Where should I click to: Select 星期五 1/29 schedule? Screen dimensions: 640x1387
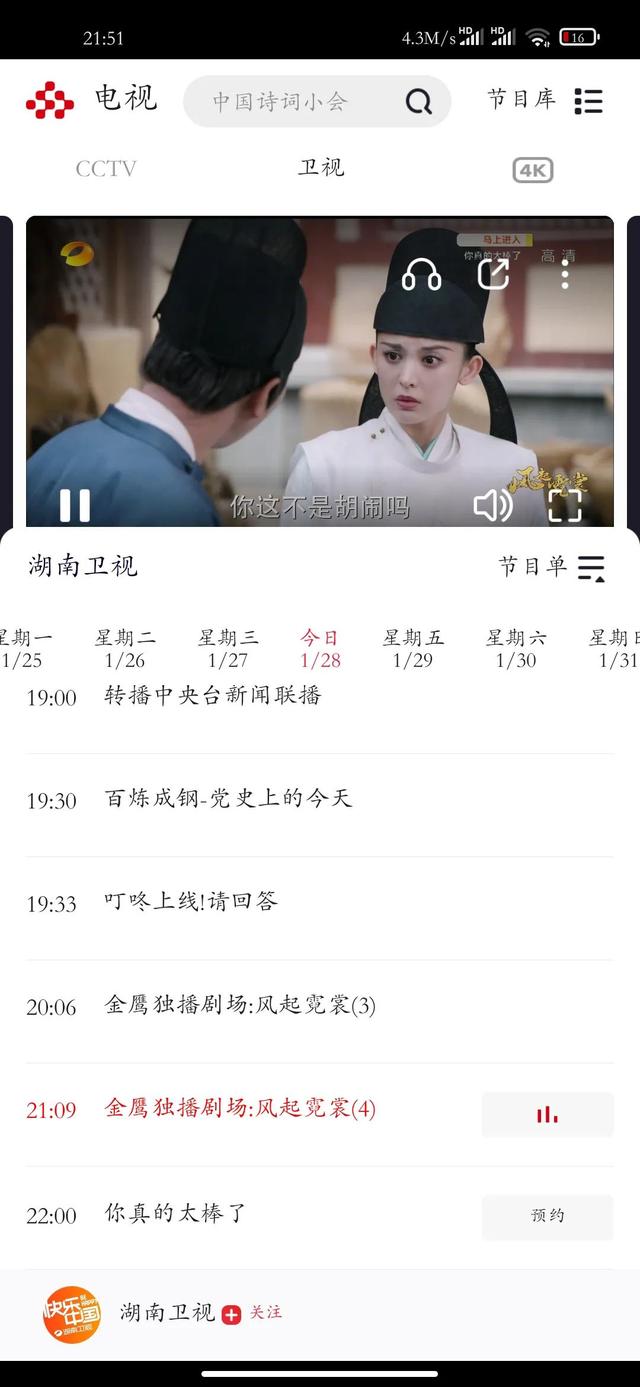click(x=413, y=648)
